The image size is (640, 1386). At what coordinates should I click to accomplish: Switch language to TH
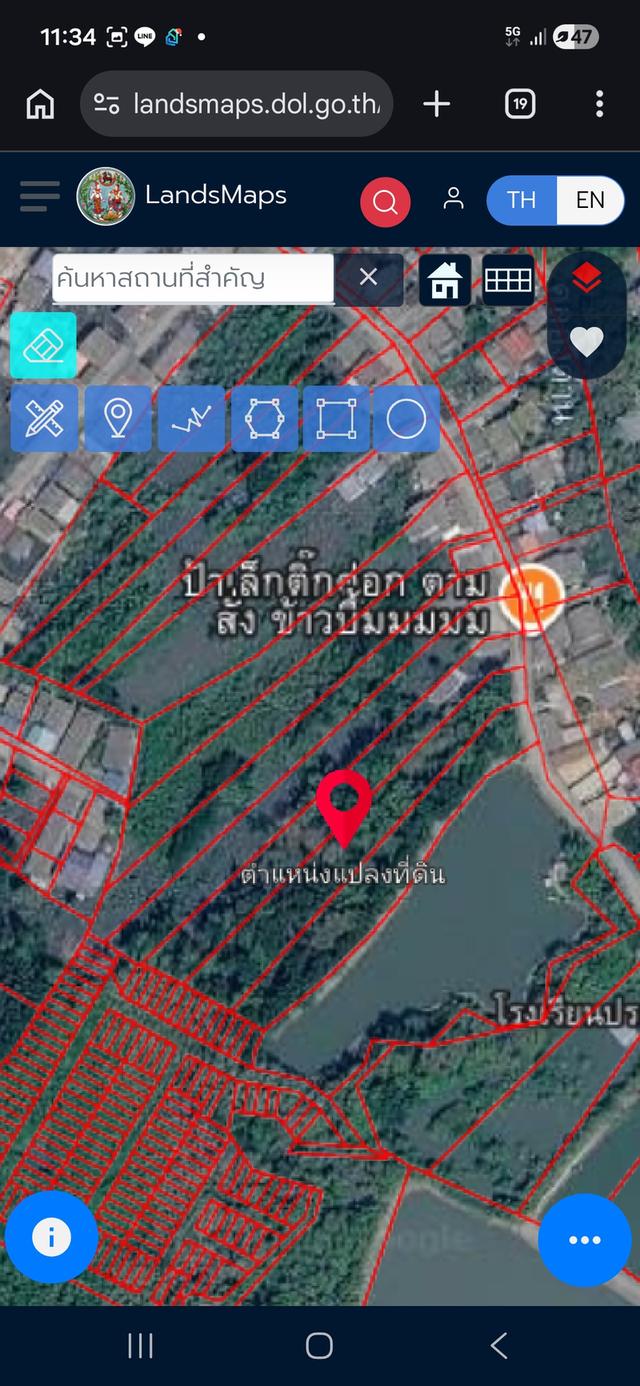pyautogui.click(x=521, y=200)
